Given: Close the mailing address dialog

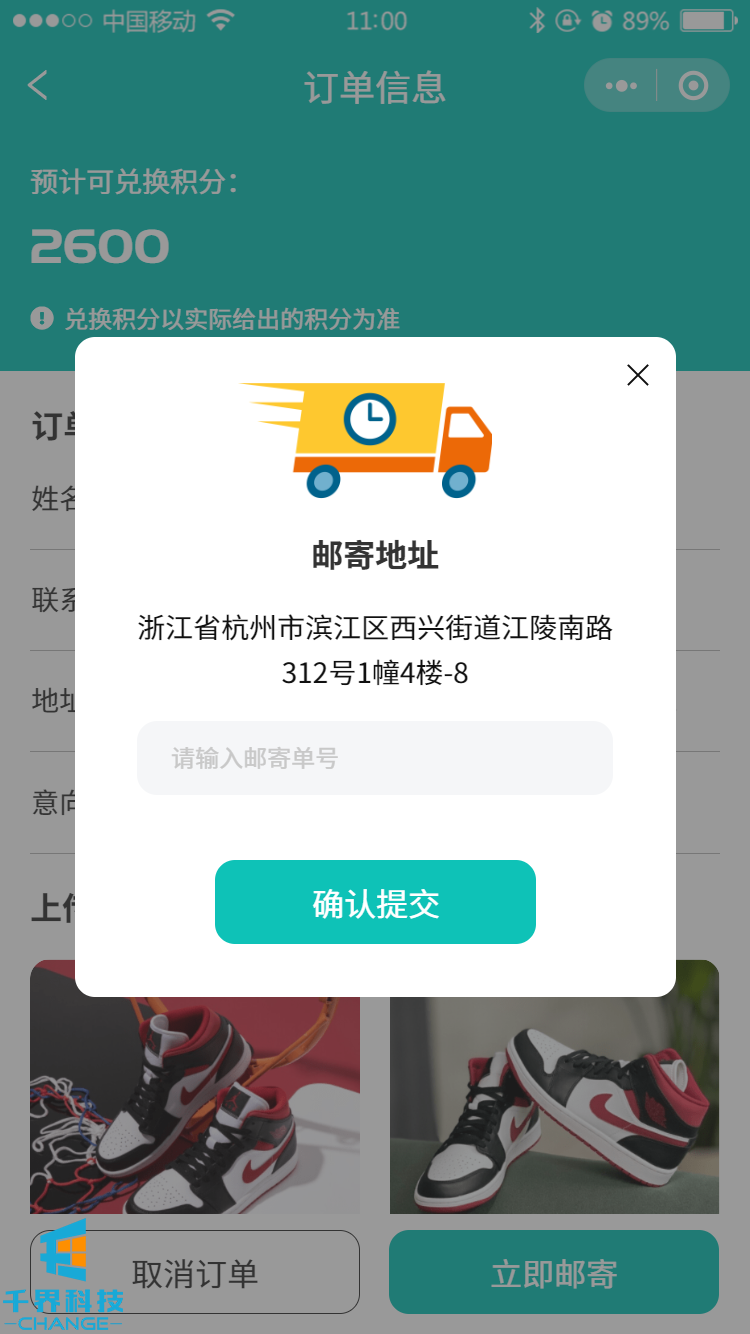Looking at the screenshot, I should pyautogui.click(x=637, y=375).
